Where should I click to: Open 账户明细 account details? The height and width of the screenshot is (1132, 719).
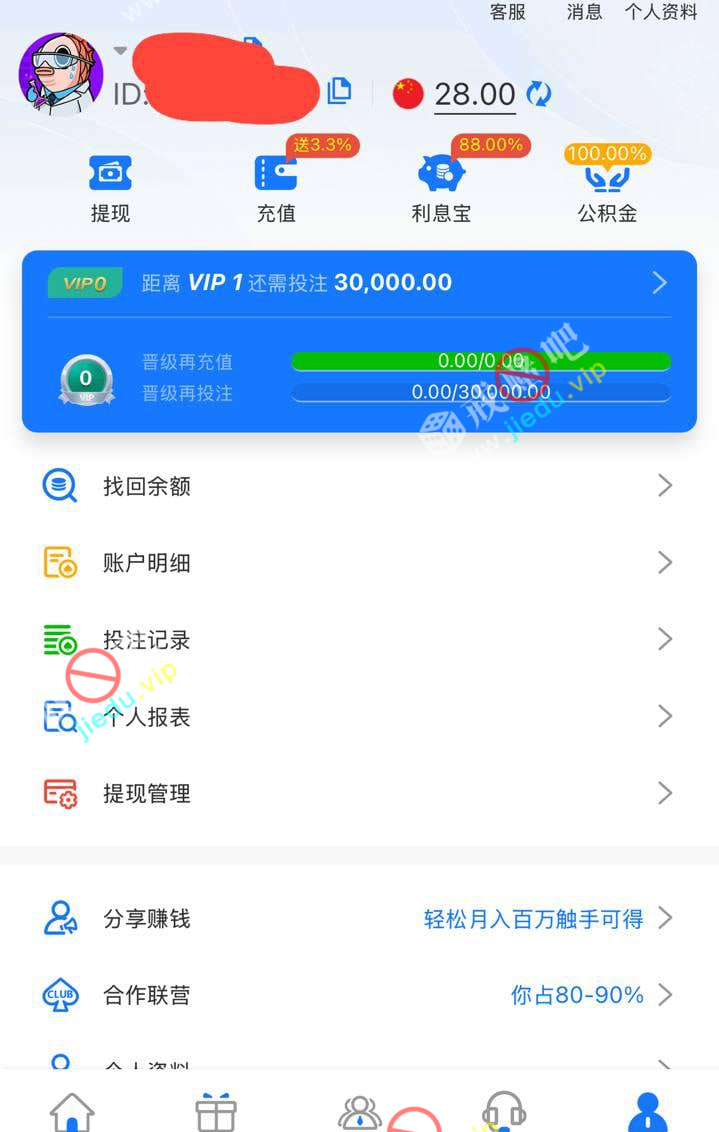359,563
